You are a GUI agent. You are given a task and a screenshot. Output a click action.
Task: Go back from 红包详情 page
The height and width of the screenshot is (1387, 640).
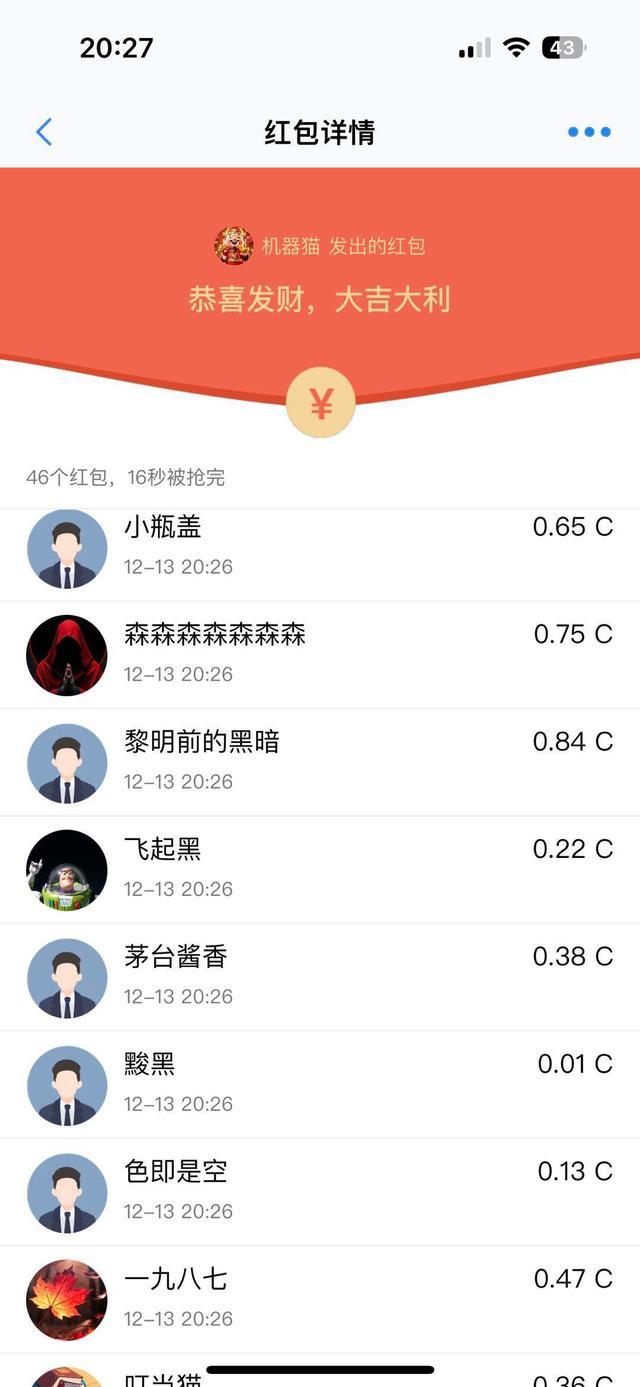pyautogui.click(x=44, y=132)
